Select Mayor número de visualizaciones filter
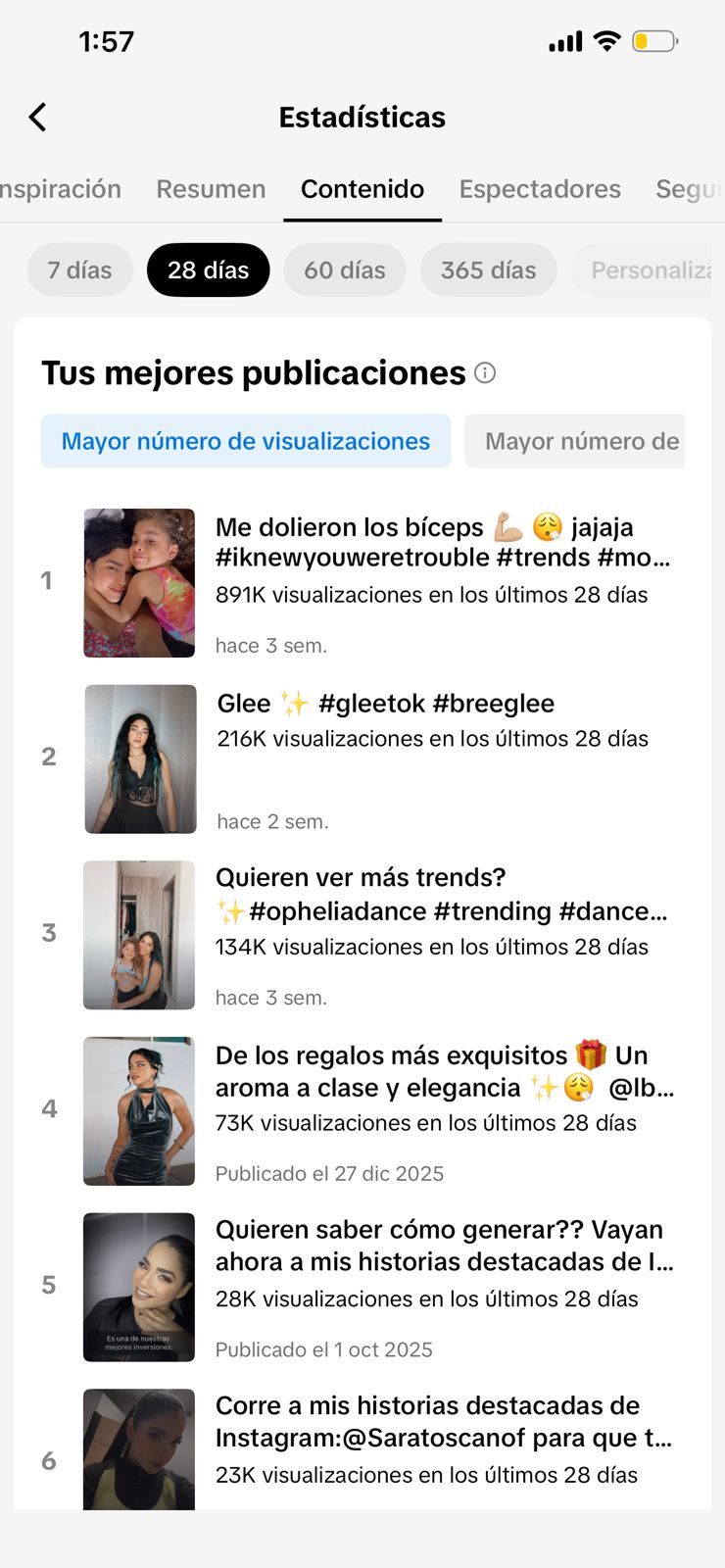 point(246,441)
